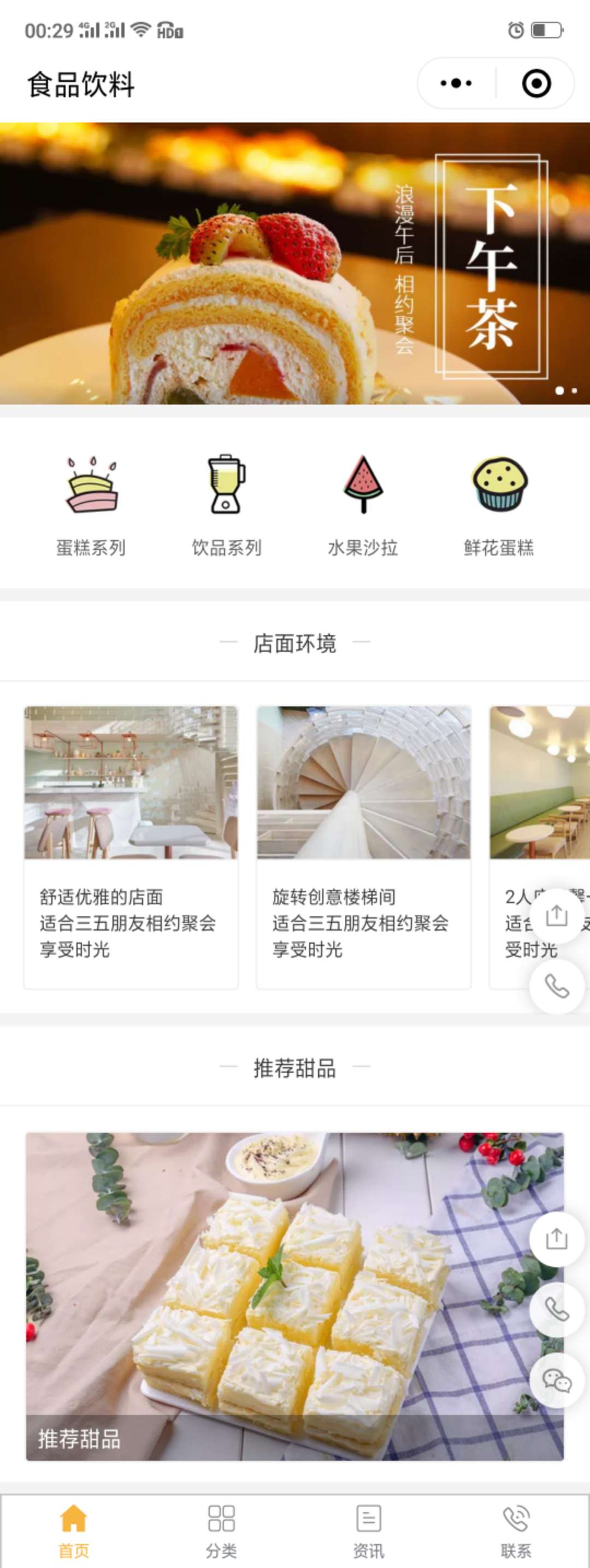Image resolution: width=590 pixels, height=1568 pixels.
Task: Switch to the 首页 tab
Action: click(x=74, y=1530)
